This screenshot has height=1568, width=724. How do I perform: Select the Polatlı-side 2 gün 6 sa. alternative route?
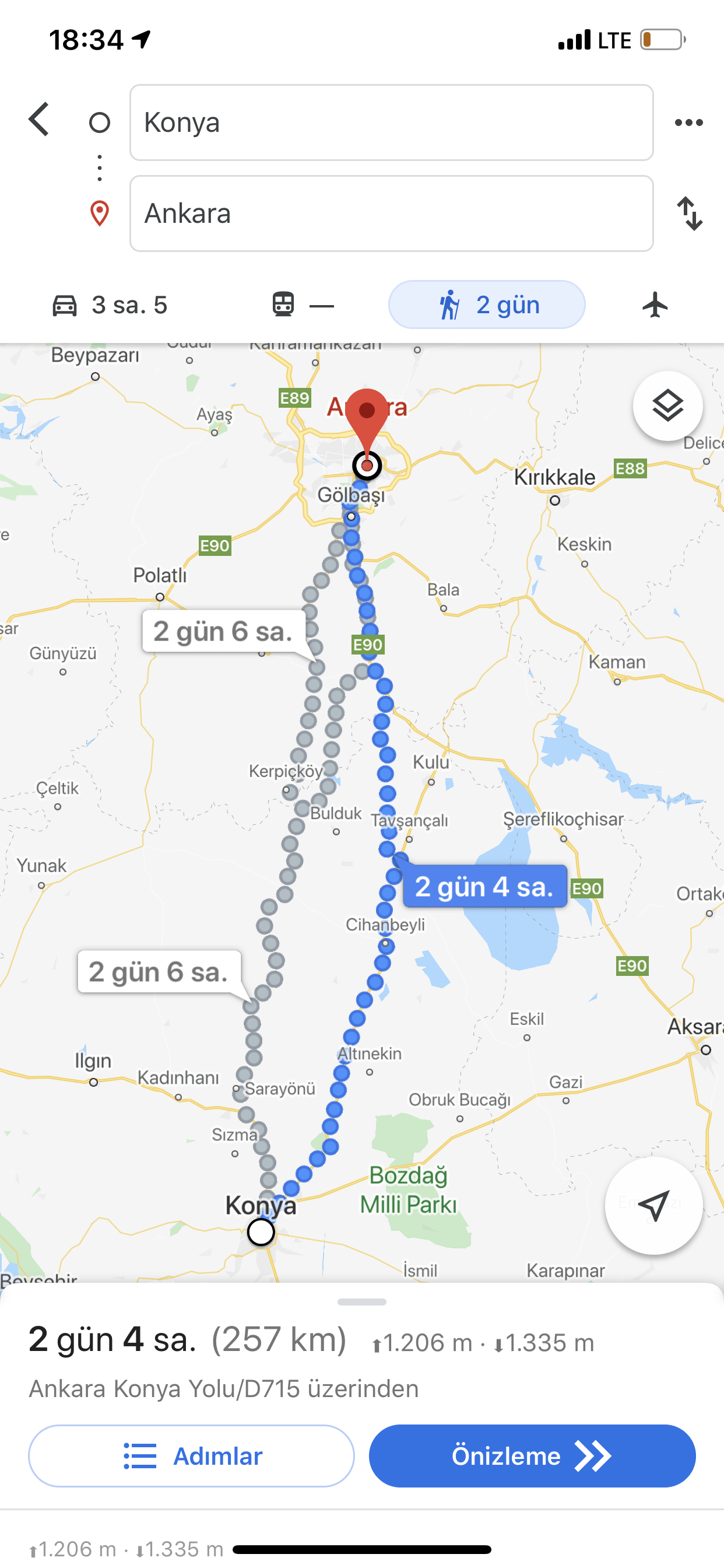coord(223,631)
